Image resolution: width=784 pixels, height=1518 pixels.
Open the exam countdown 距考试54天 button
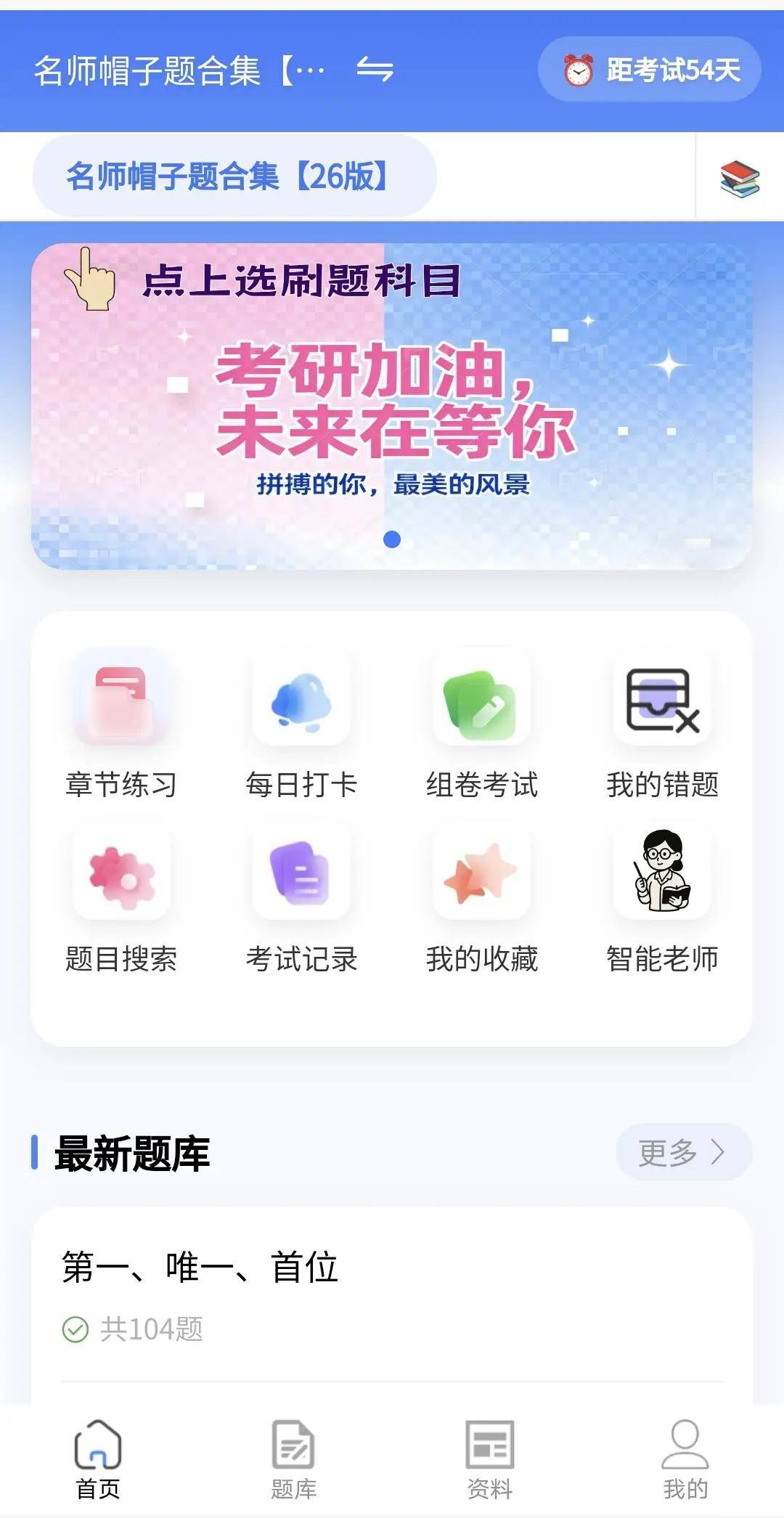(650, 70)
